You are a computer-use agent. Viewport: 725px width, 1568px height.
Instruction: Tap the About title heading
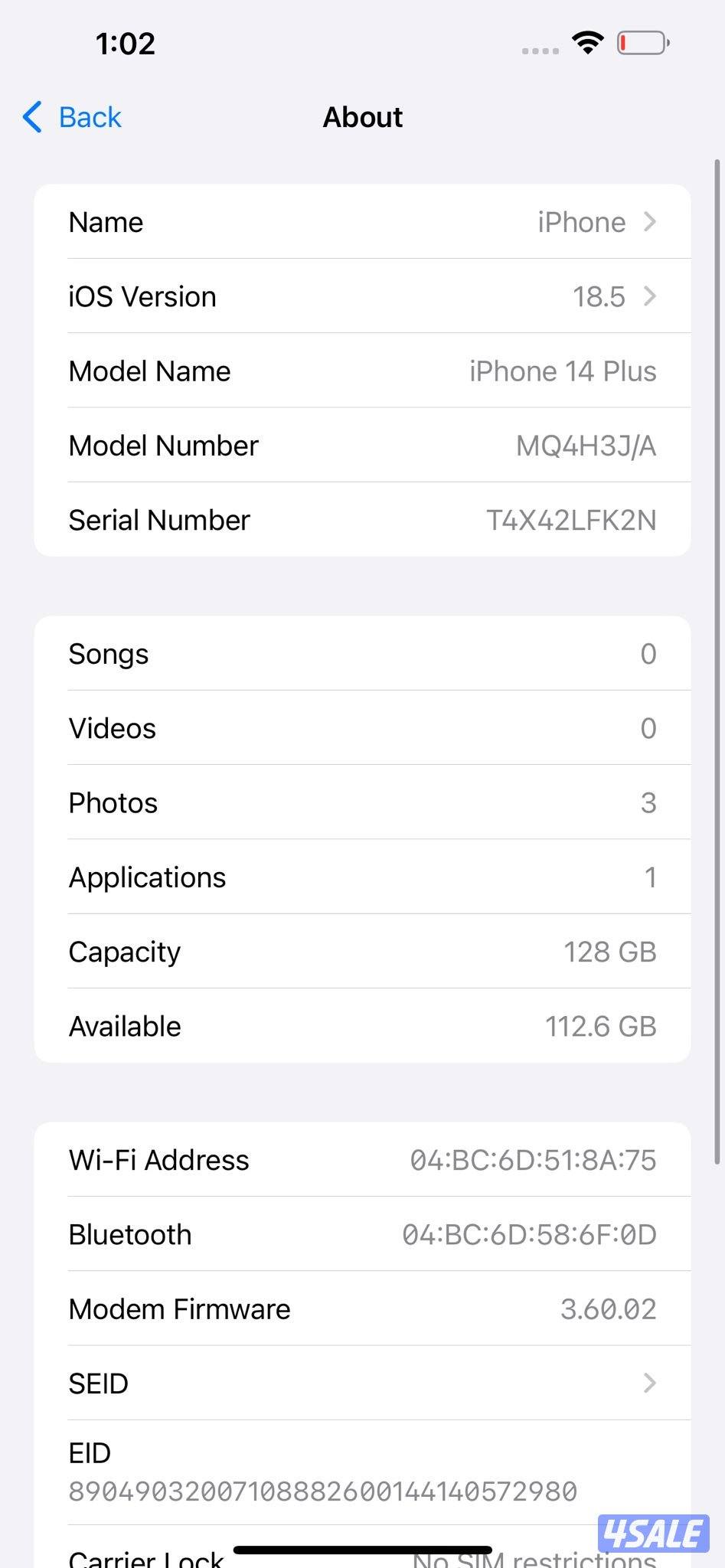[362, 117]
